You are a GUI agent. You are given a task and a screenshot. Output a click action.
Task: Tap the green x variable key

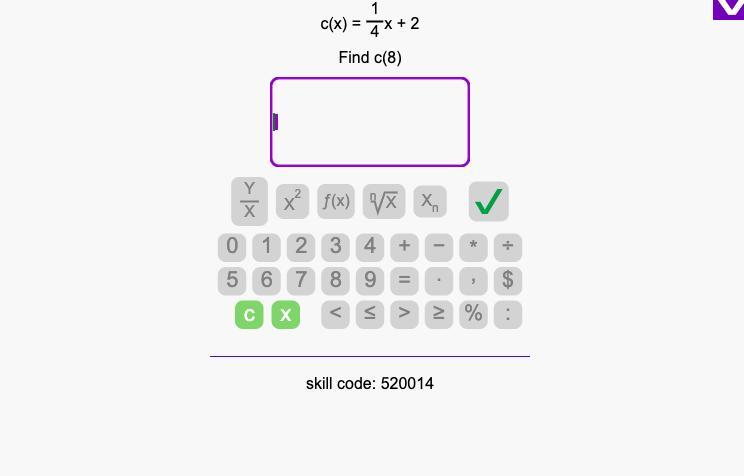click(286, 315)
